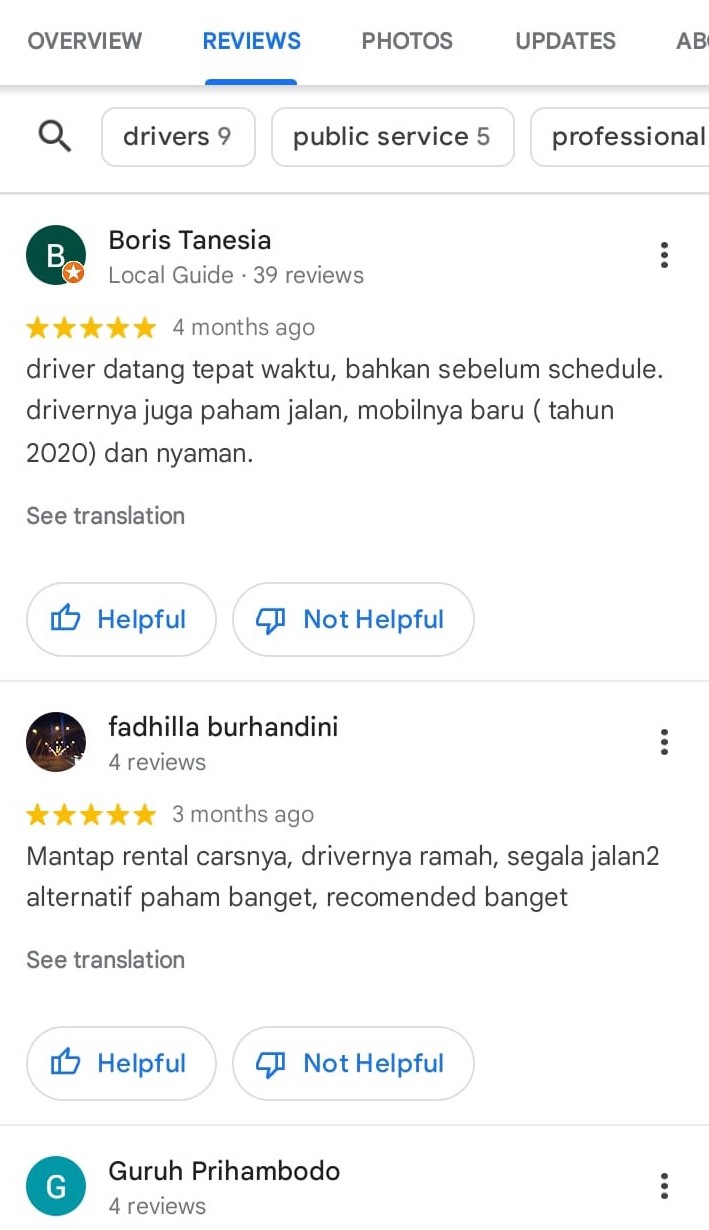
Task: Open Guruh Prihambodo's profile
Action: pyautogui.click(x=224, y=1171)
